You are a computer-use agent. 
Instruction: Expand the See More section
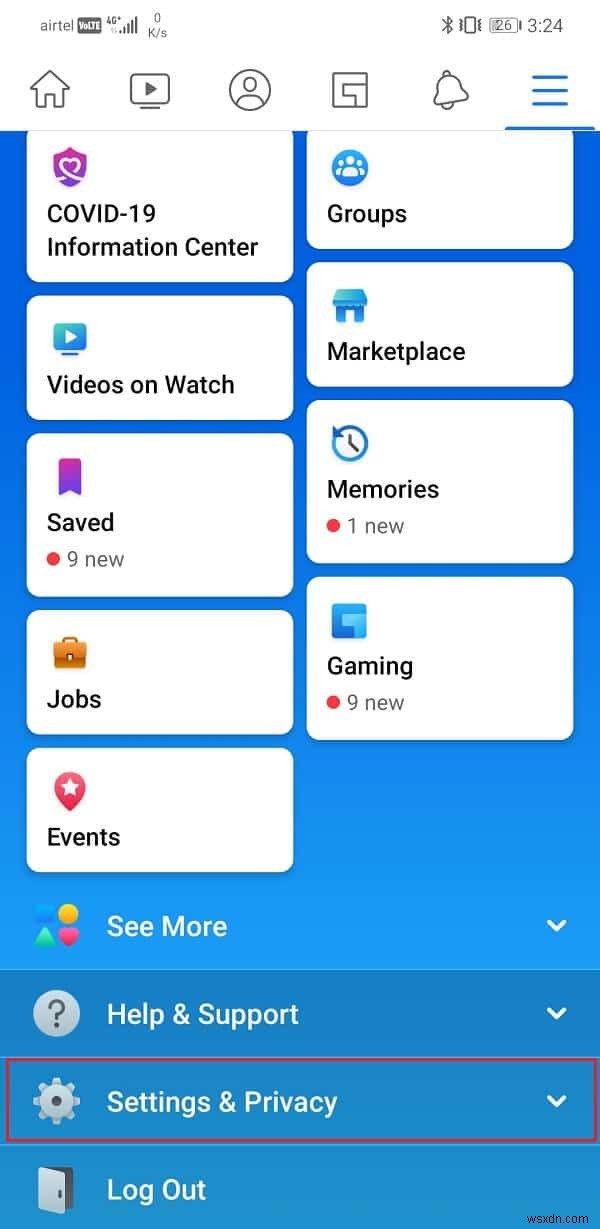click(x=300, y=926)
